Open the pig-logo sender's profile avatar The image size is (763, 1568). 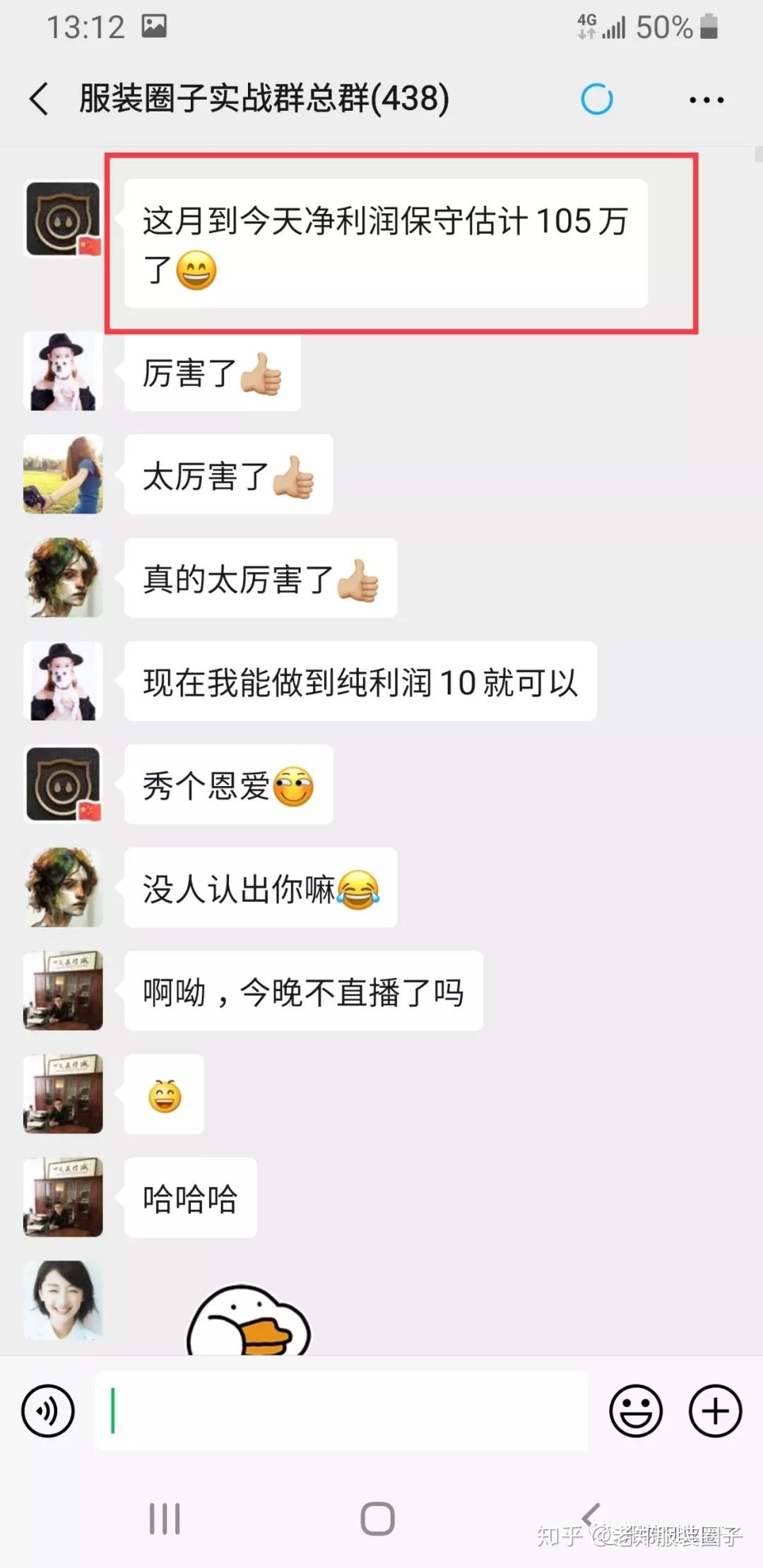coord(62,218)
